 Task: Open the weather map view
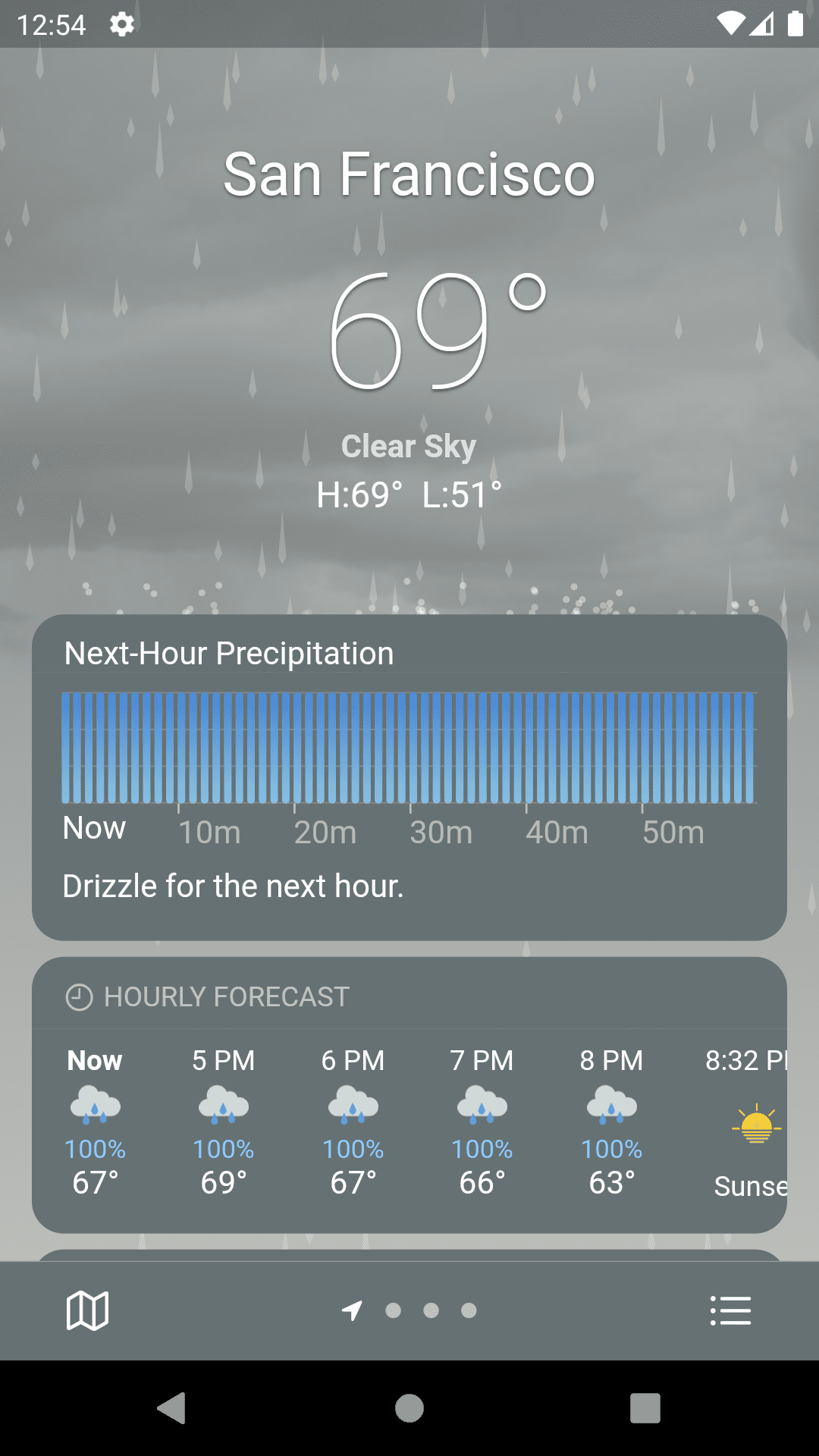tap(87, 1310)
